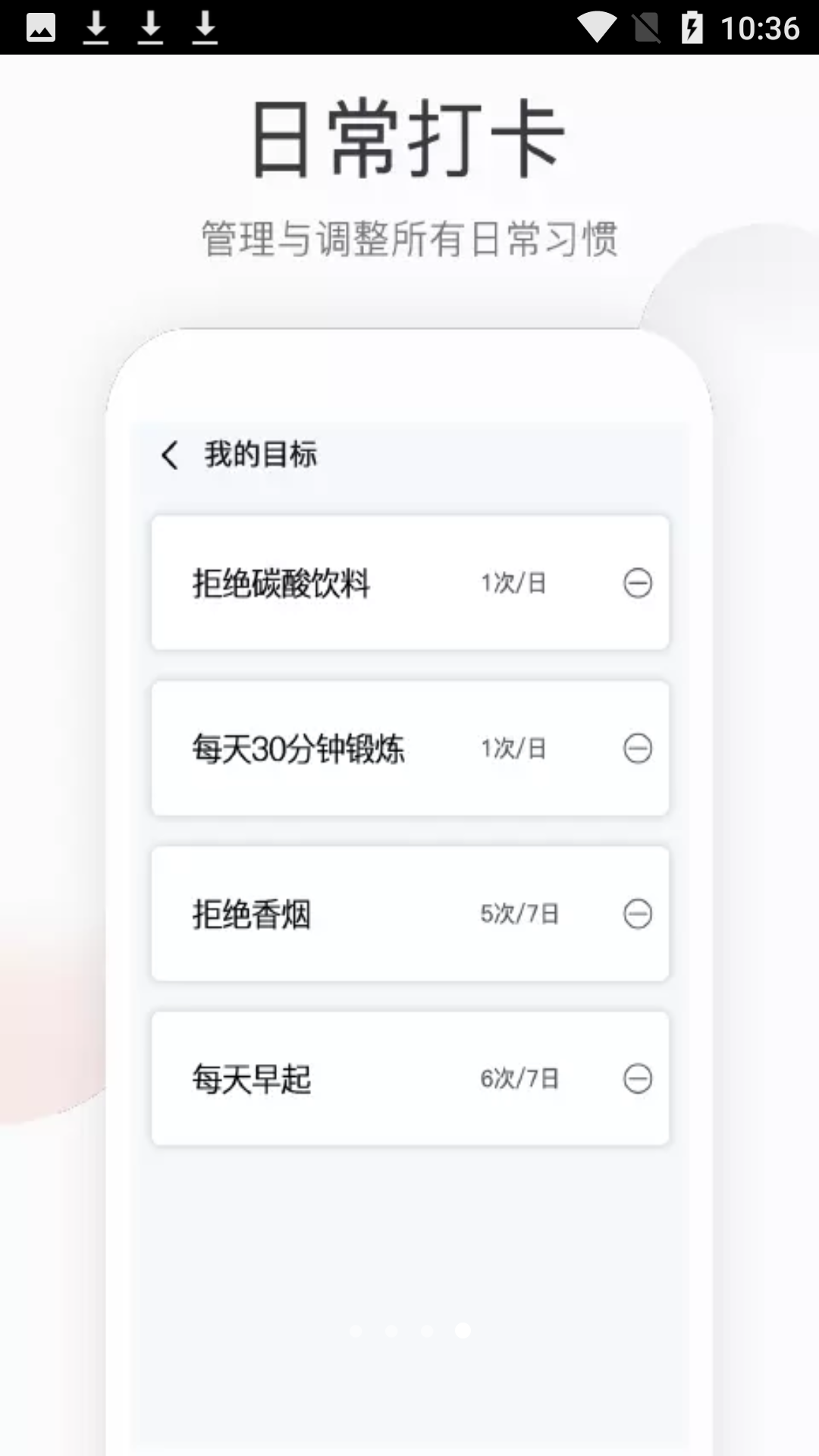Screen dimensions: 819x1456
Task: Collapse the 我的目标 screen with back arrow
Action: (170, 455)
